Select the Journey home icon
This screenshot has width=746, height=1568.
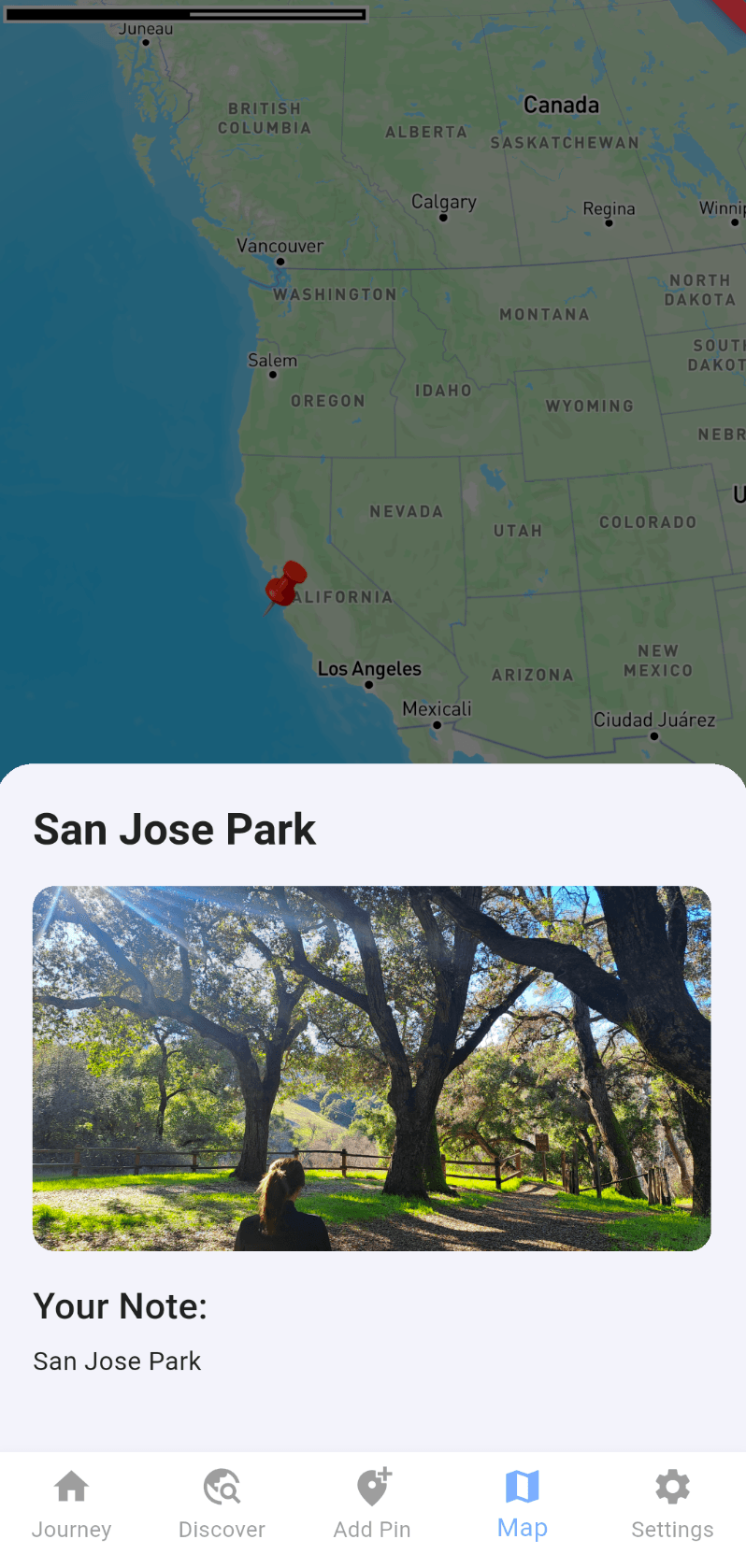71,1486
